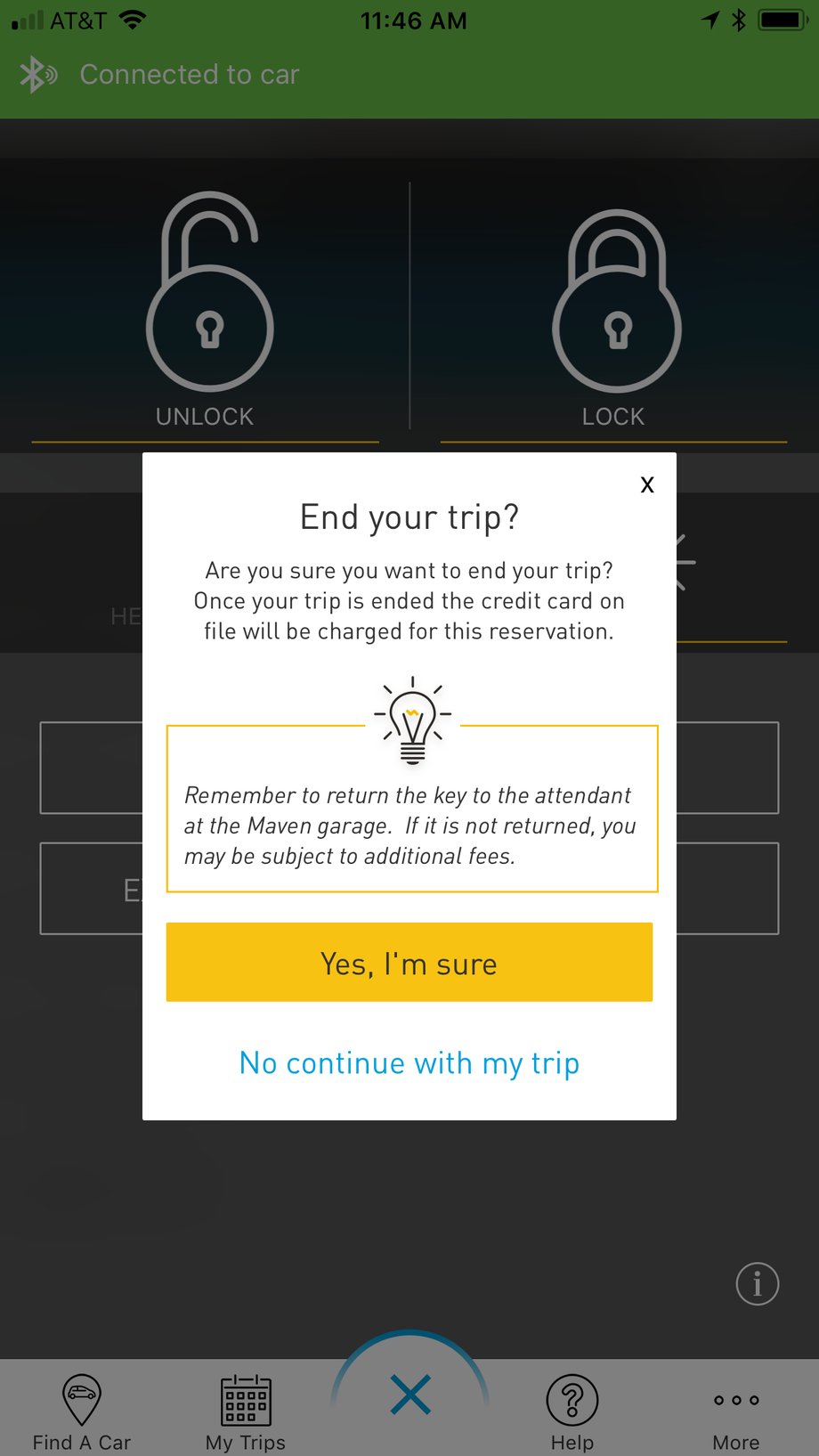
Task: Tap the center X button in bottom bar
Action: [x=410, y=1395]
